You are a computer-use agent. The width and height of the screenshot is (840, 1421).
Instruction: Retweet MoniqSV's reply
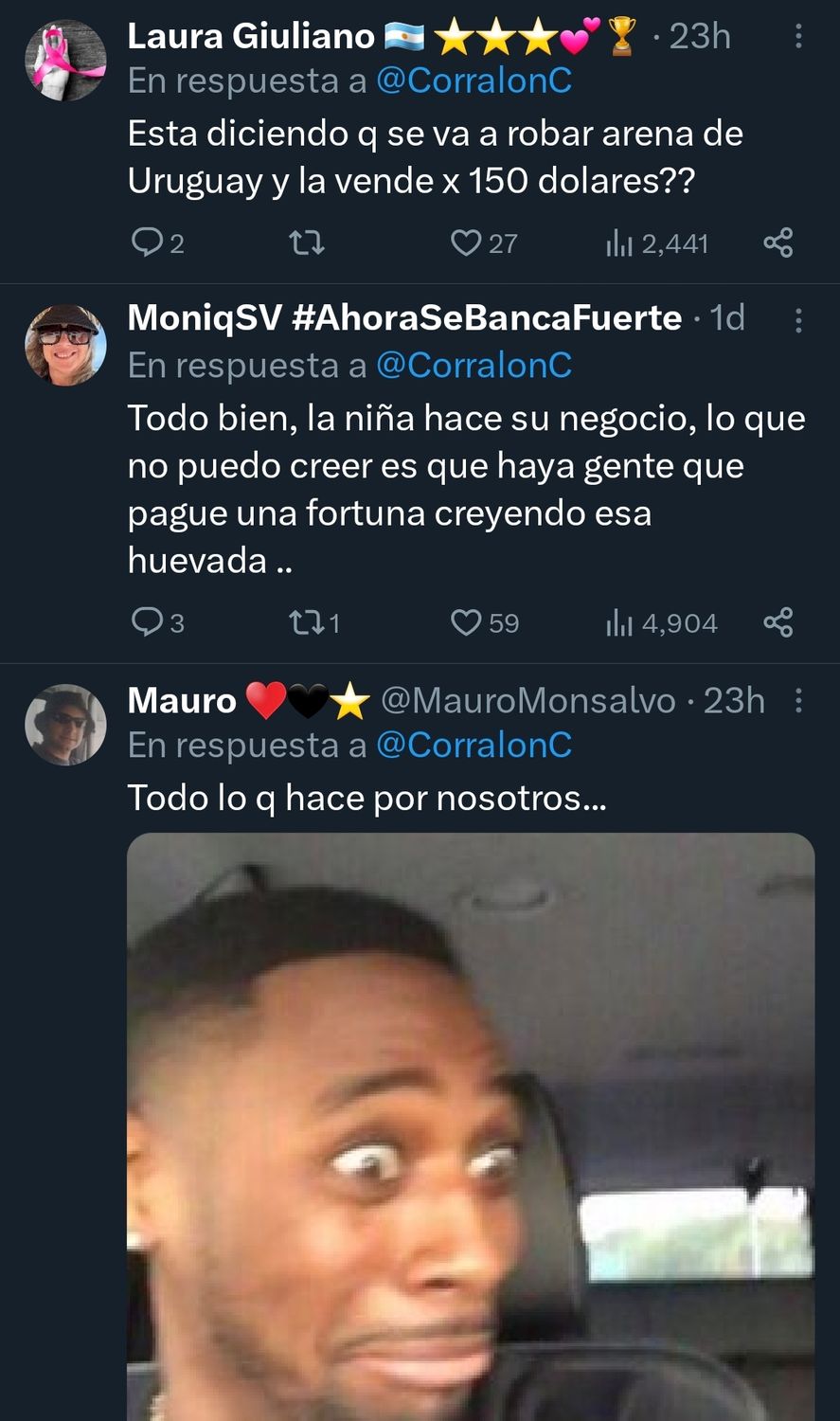coord(307,622)
